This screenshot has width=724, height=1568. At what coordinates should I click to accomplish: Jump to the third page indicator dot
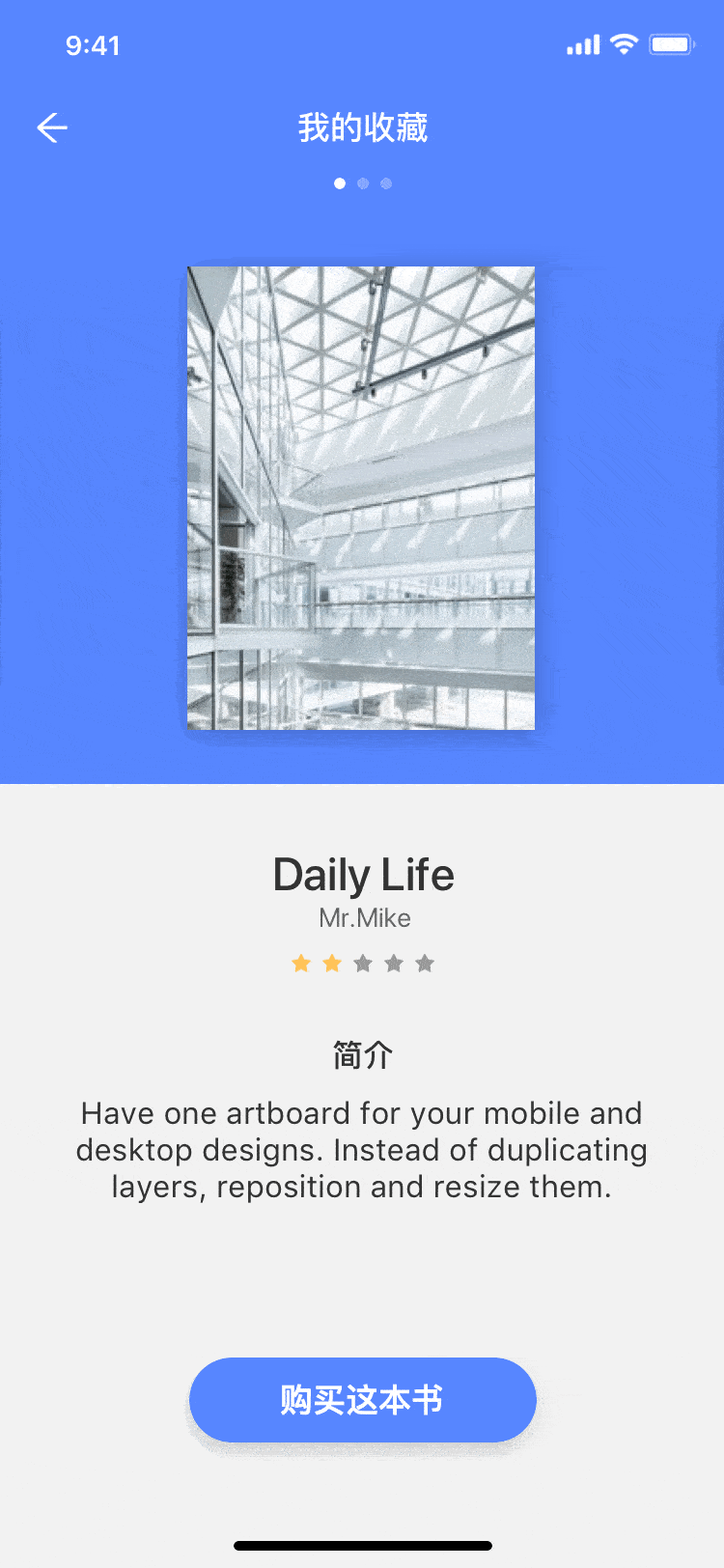click(386, 183)
